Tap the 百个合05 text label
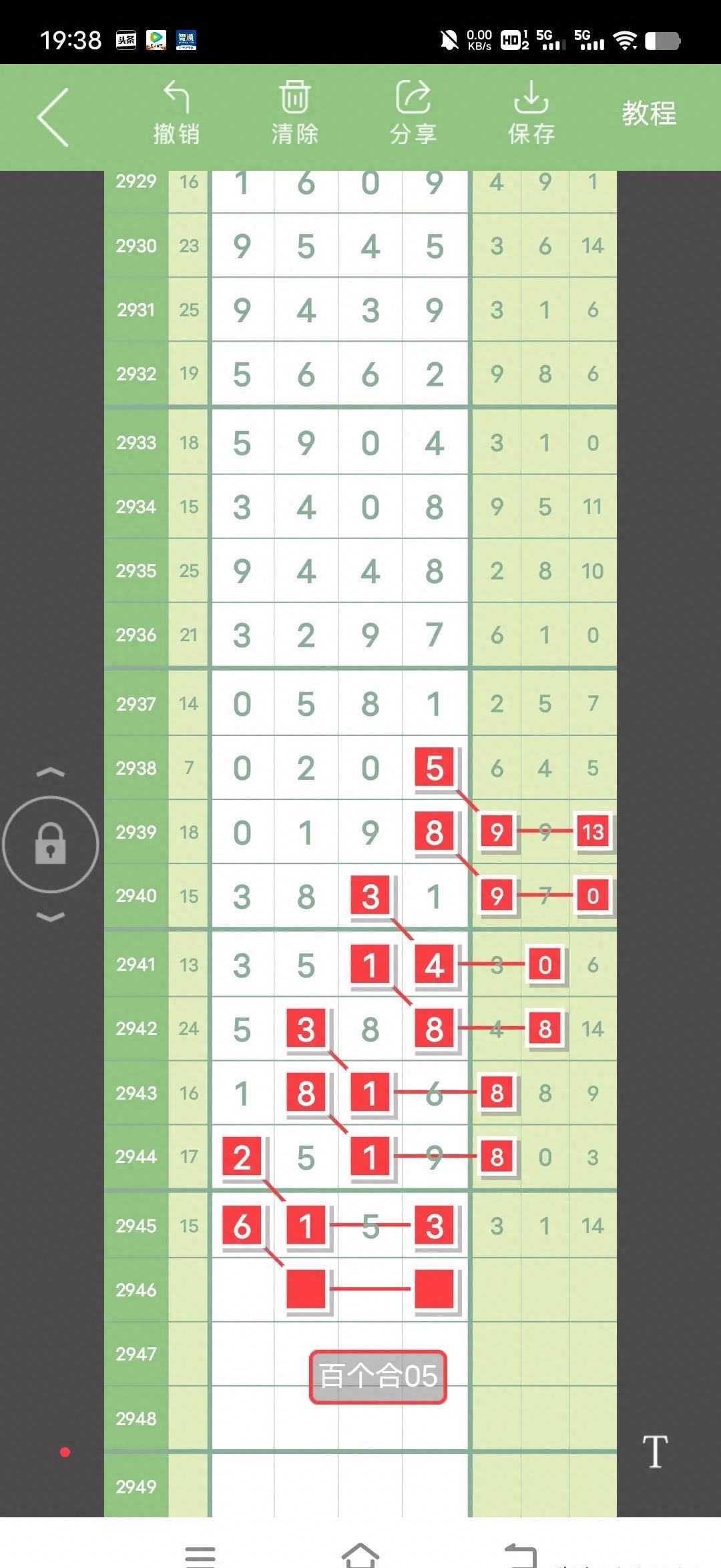 click(378, 1376)
